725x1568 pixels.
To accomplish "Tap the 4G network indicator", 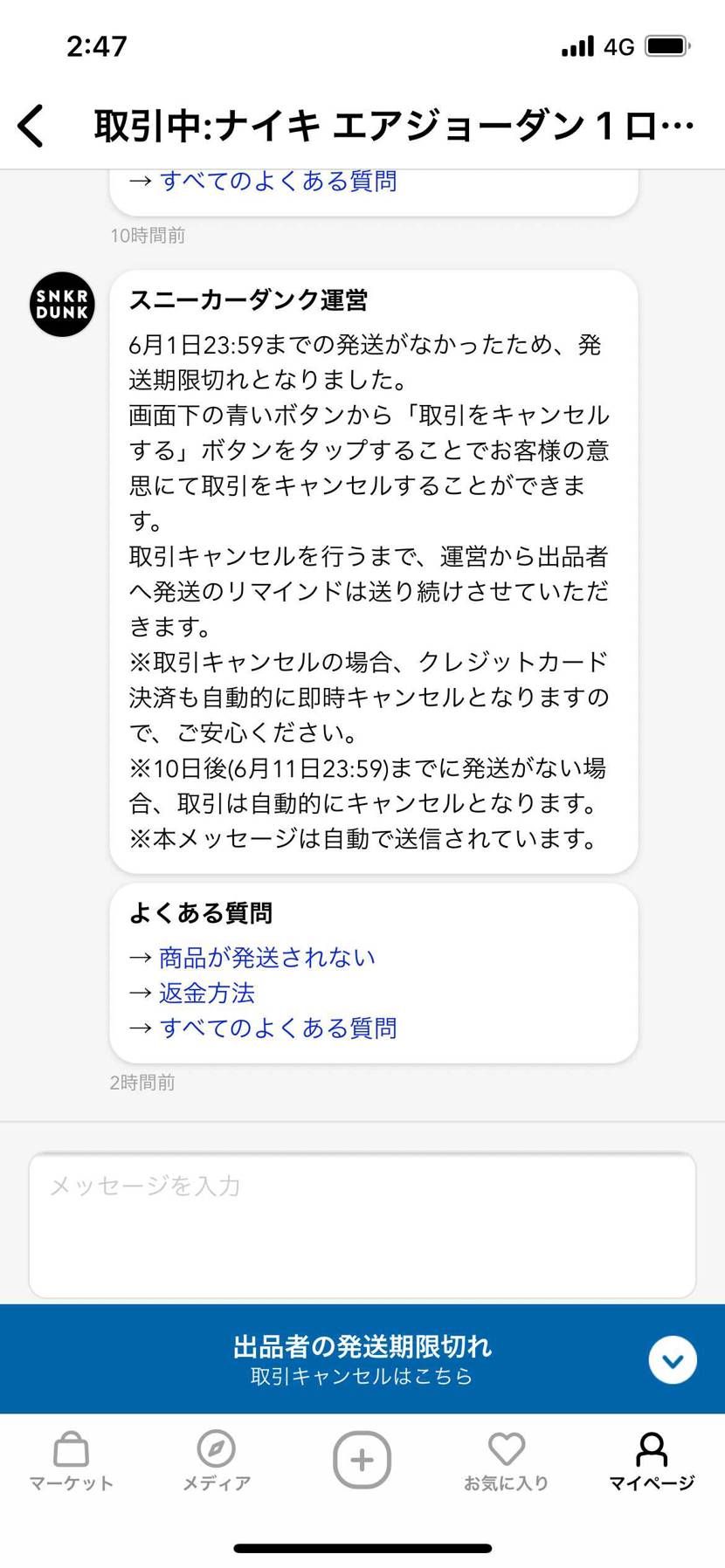I will (620, 45).
